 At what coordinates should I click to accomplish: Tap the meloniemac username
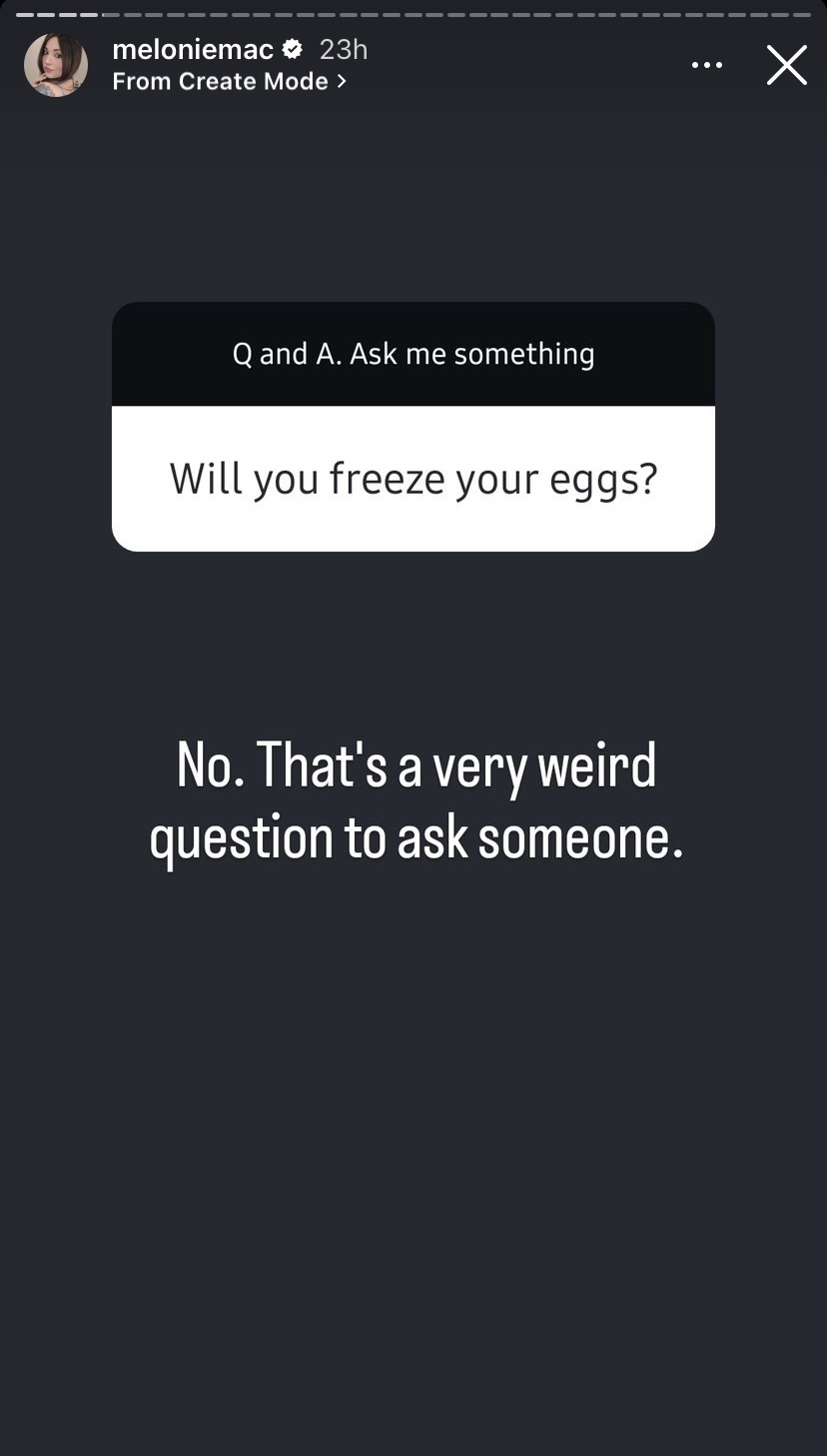[x=193, y=49]
